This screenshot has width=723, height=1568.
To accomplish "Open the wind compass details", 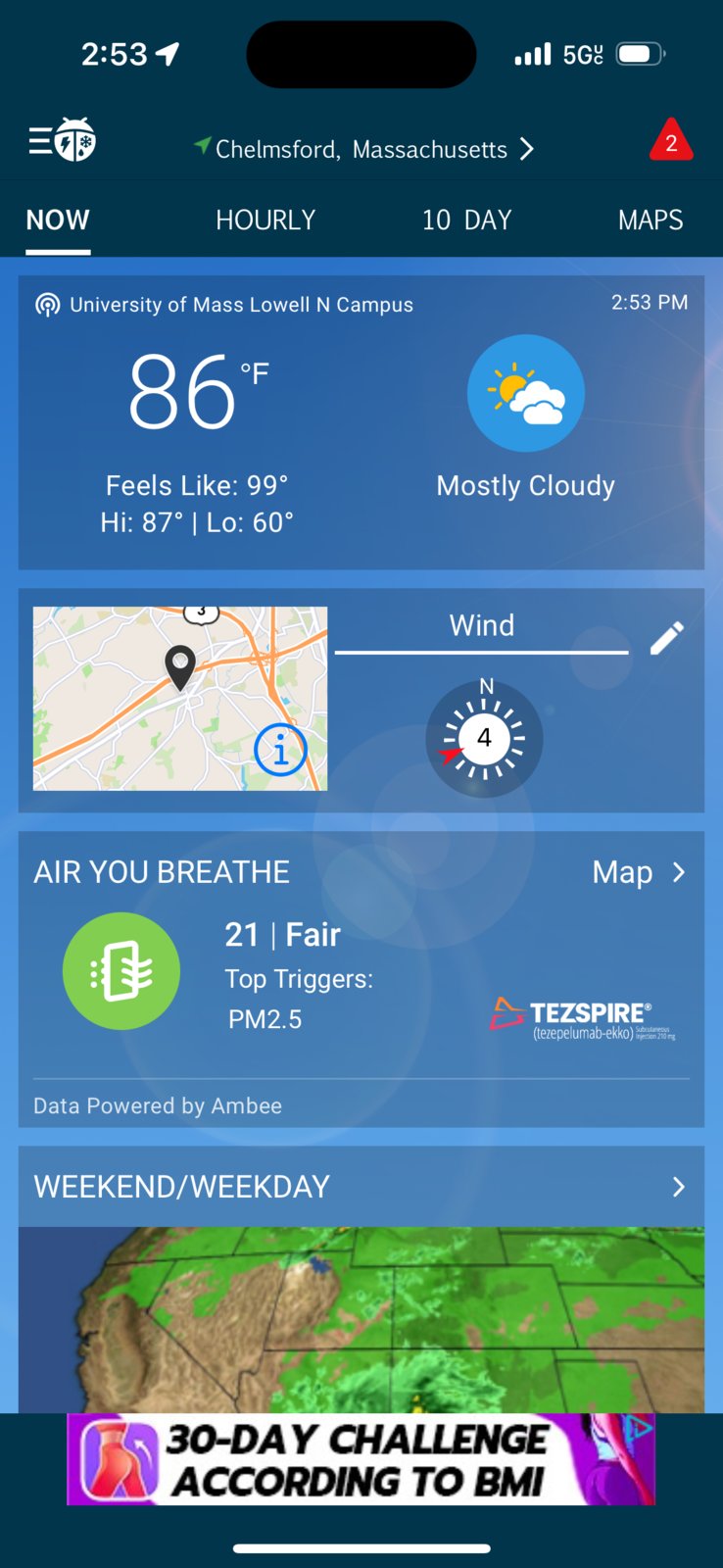I will click(x=484, y=738).
